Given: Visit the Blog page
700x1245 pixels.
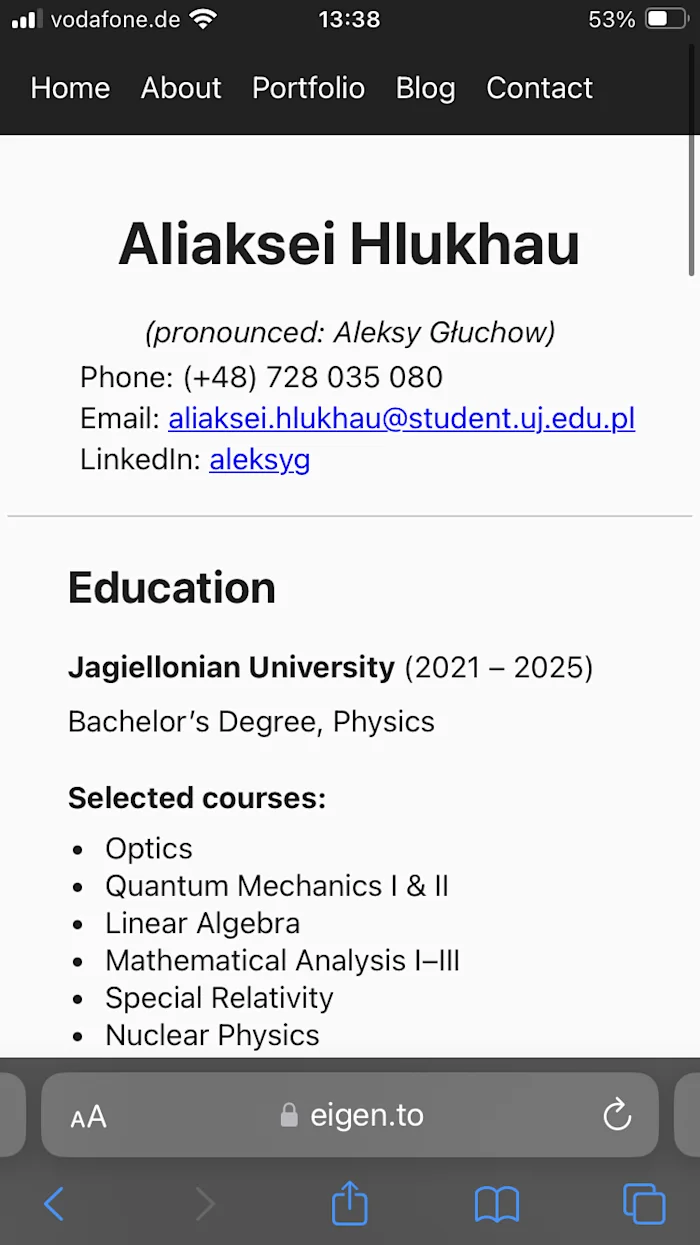Looking at the screenshot, I should click(x=425, y=88).
